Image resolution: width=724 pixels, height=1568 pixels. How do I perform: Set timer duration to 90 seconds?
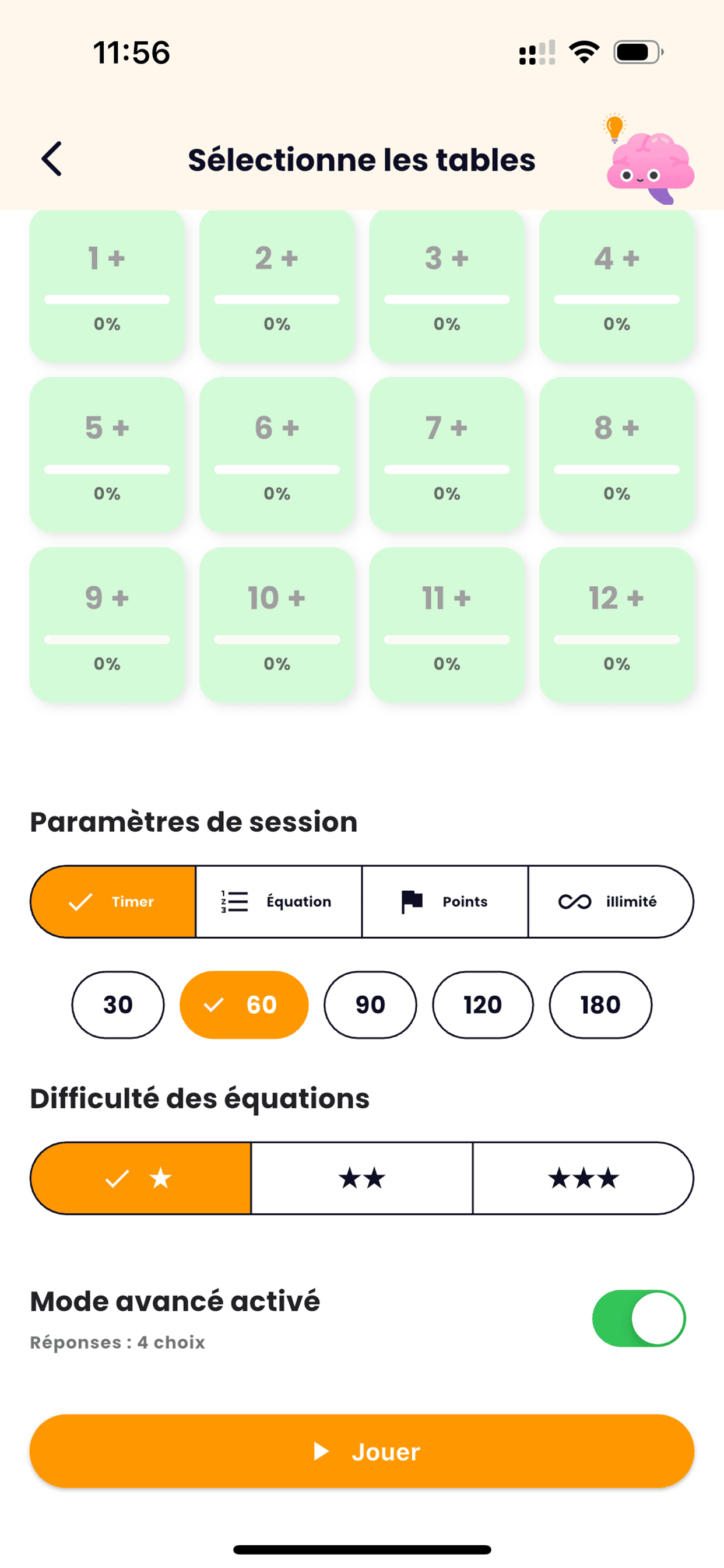[370, 1005]
